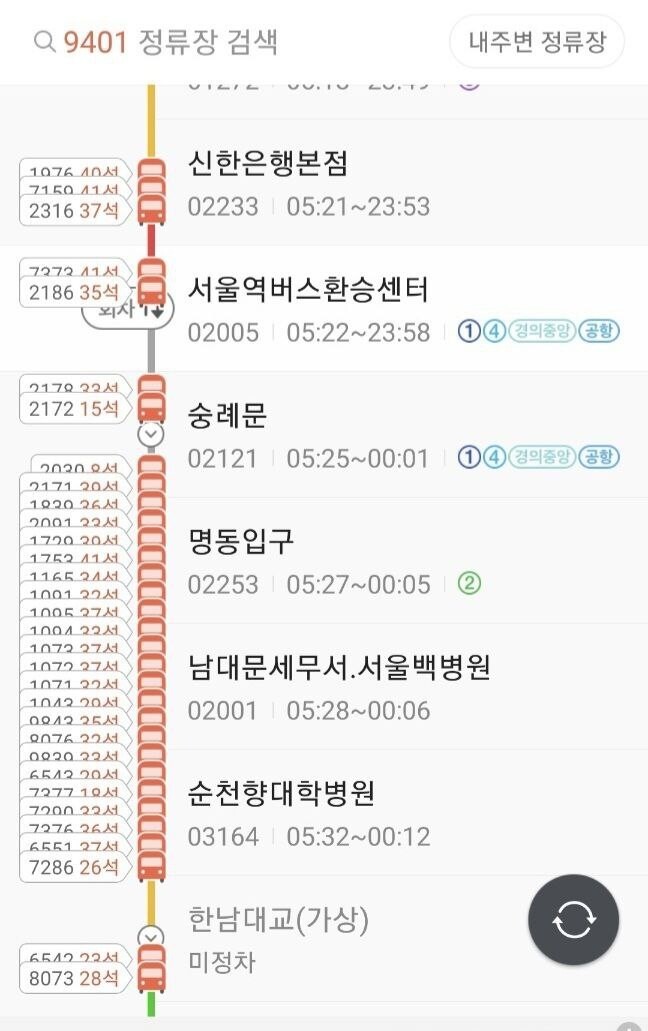
Task: Open the 신한은행본점 stop
Action: [268, 164]
